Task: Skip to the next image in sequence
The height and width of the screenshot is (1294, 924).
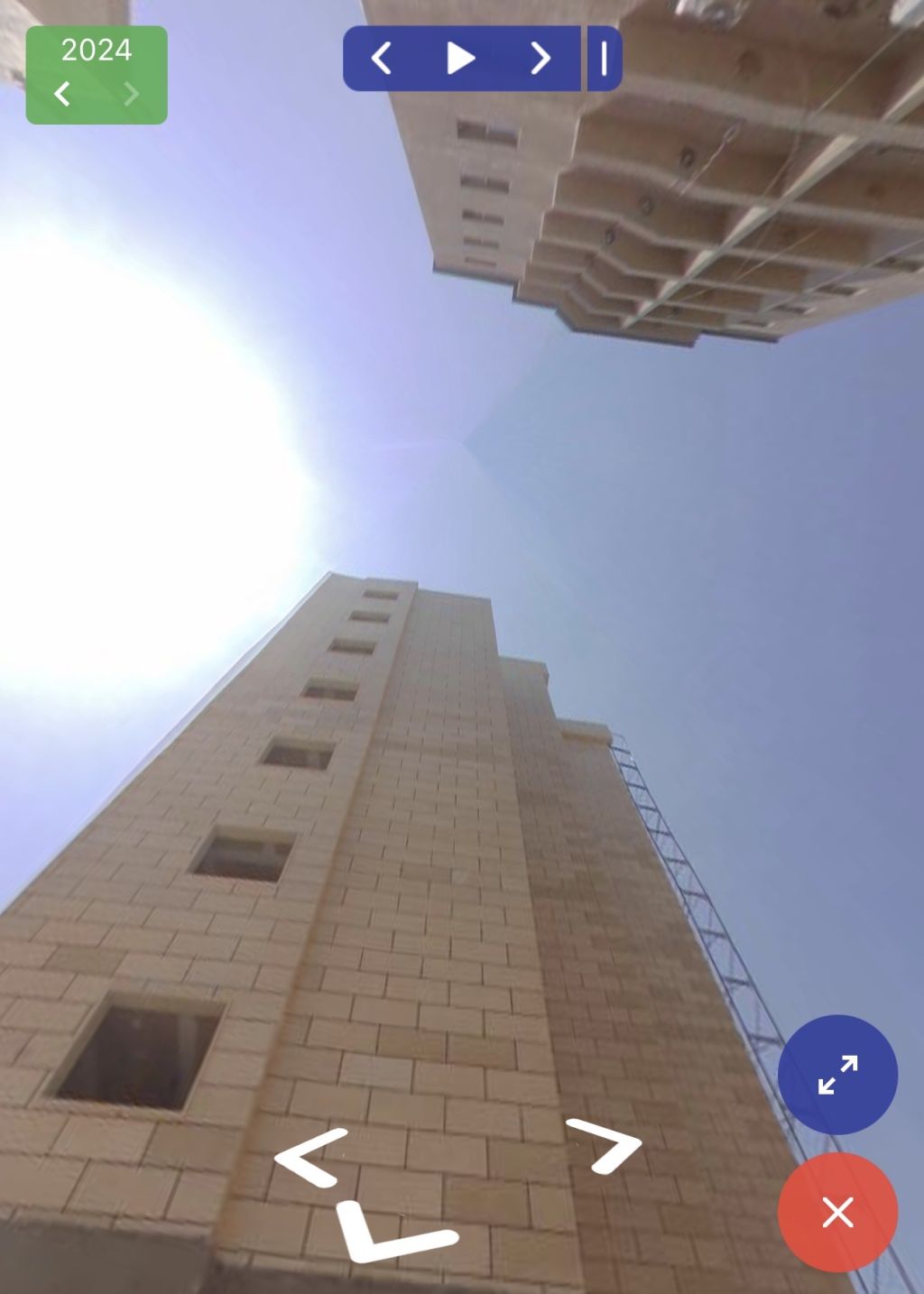Action: tap(540, 59)
